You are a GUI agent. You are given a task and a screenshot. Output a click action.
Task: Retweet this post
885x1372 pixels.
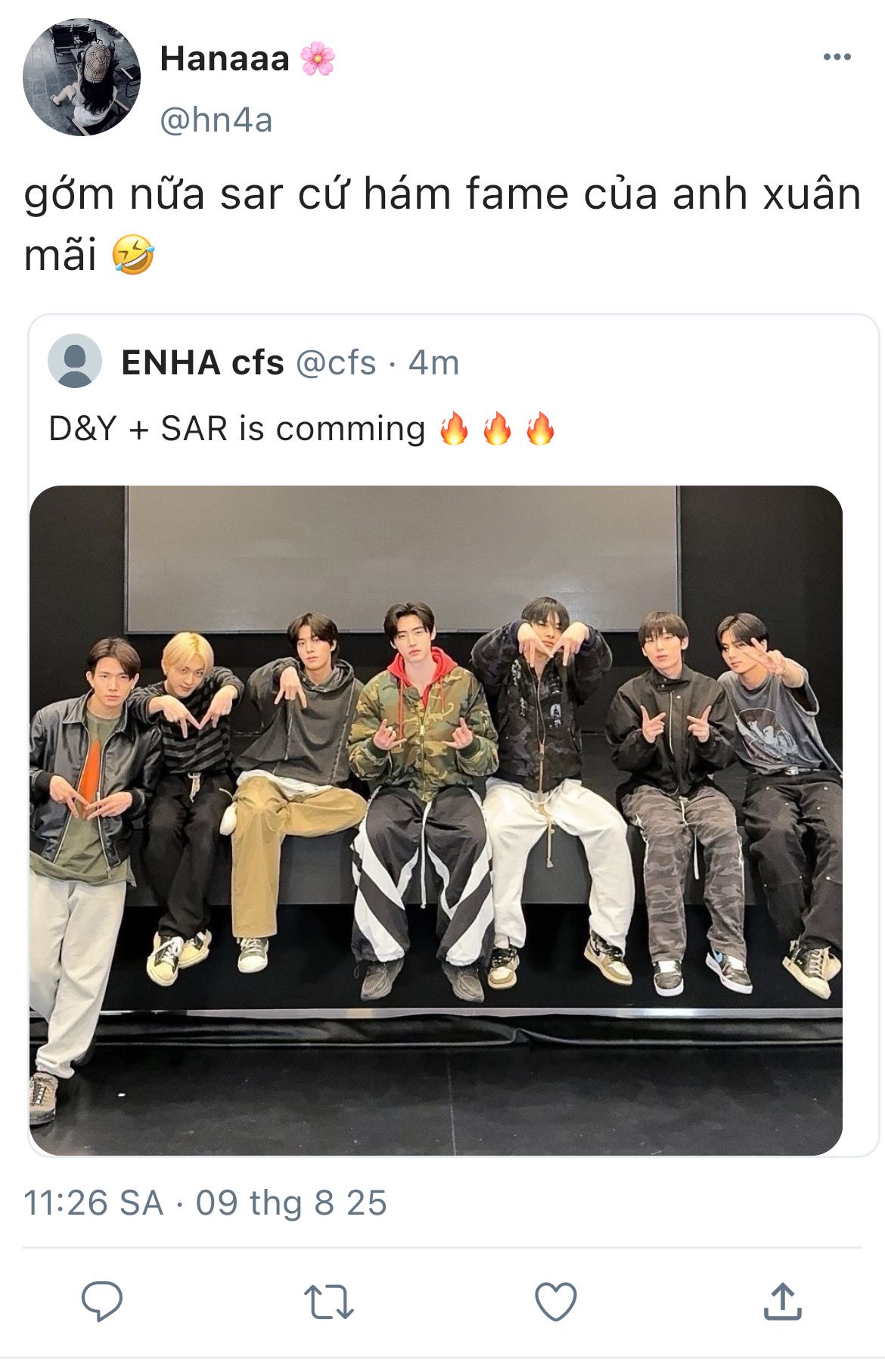pos(328,1301)
